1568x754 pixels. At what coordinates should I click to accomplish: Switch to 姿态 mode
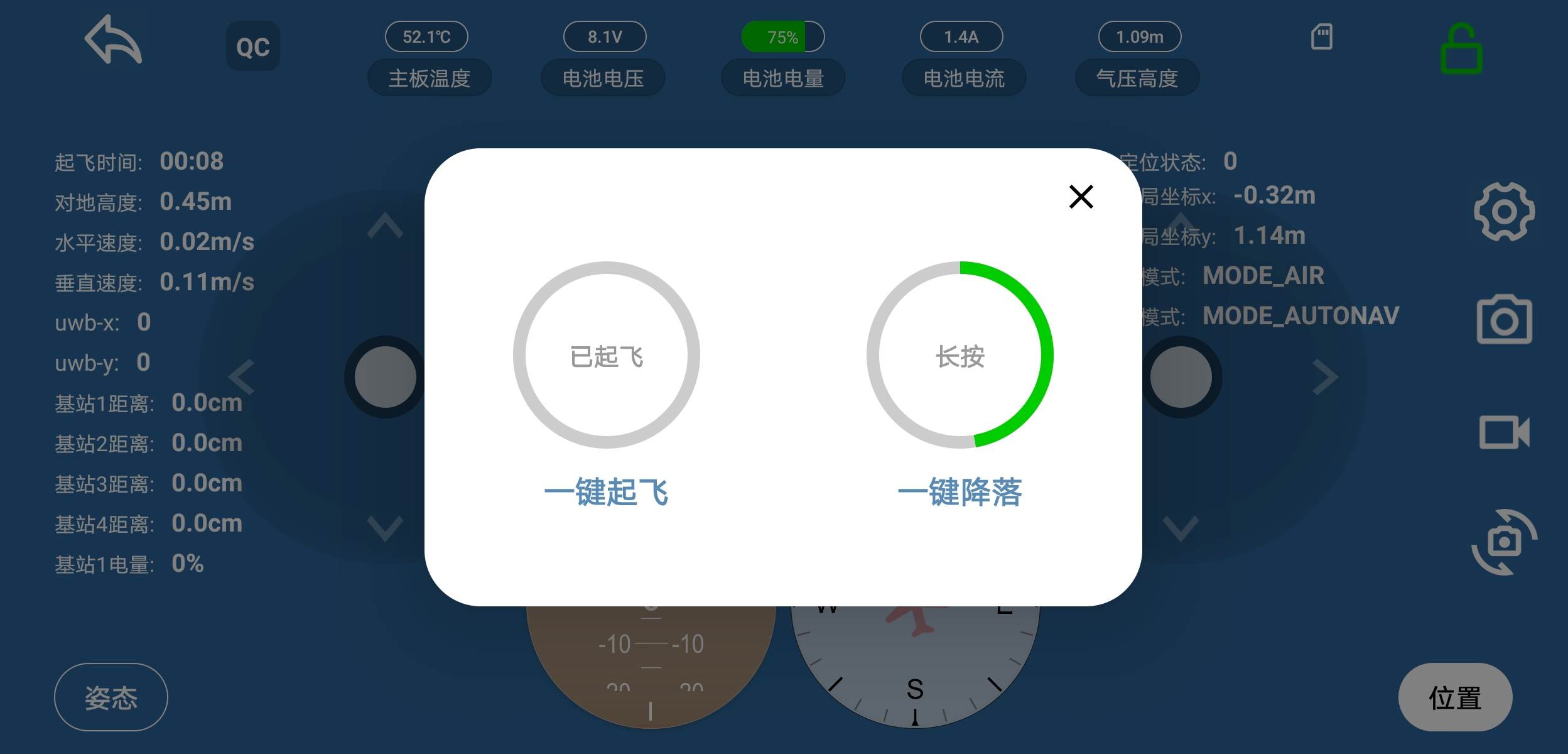coord(111,697)
